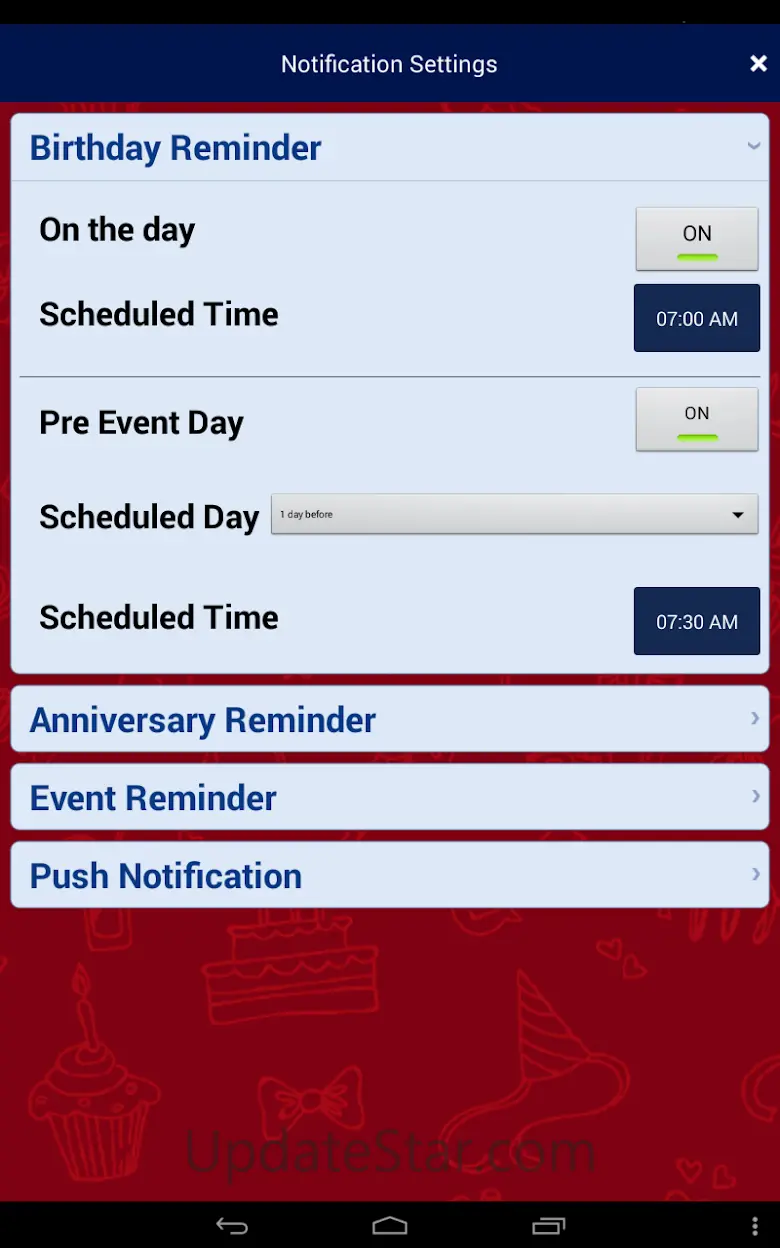Tap the system home button
This screenshot has width=780, height=1248.
click(390, 1226)
